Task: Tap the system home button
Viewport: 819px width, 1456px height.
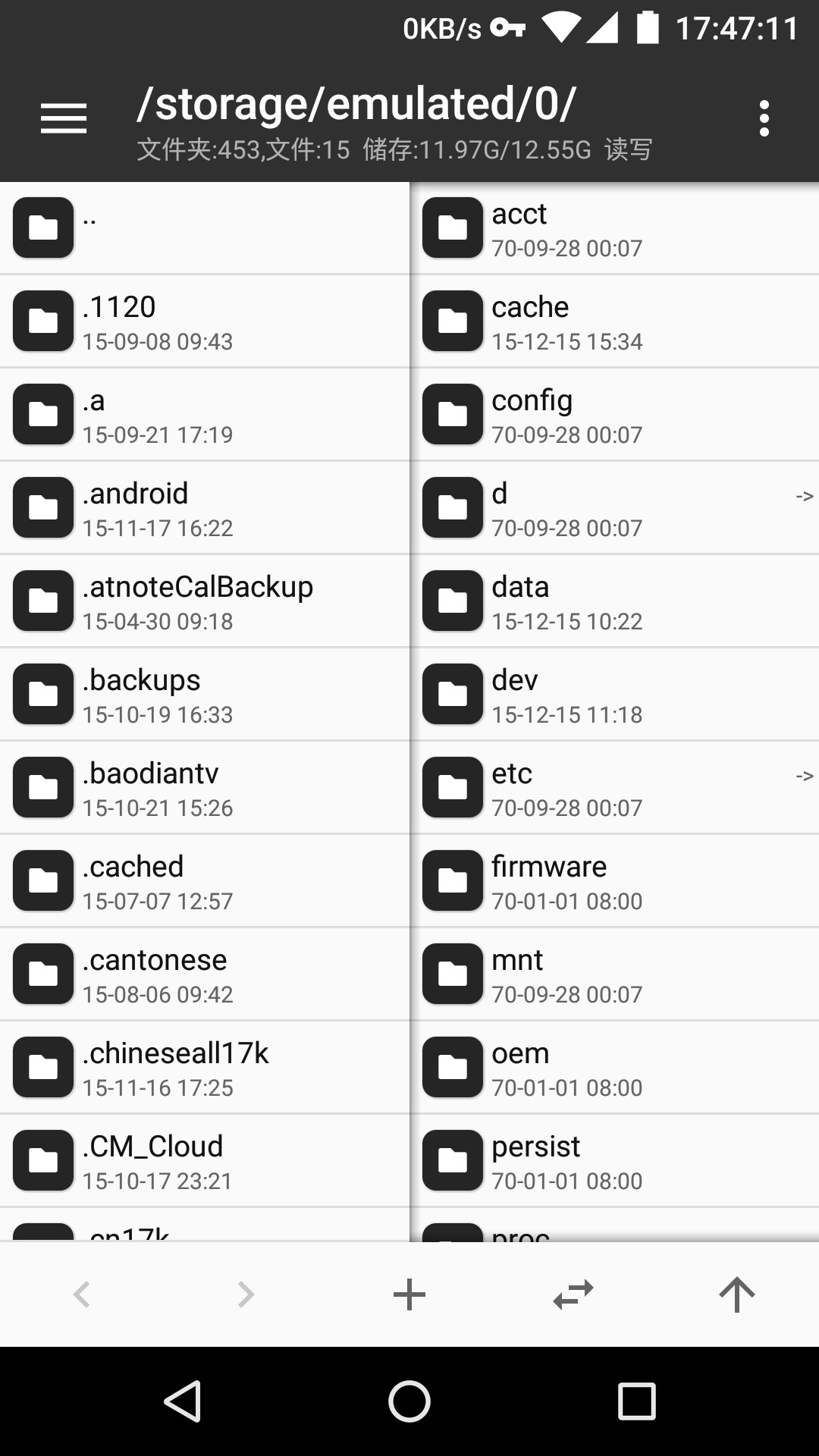Action: point(409,1401)
